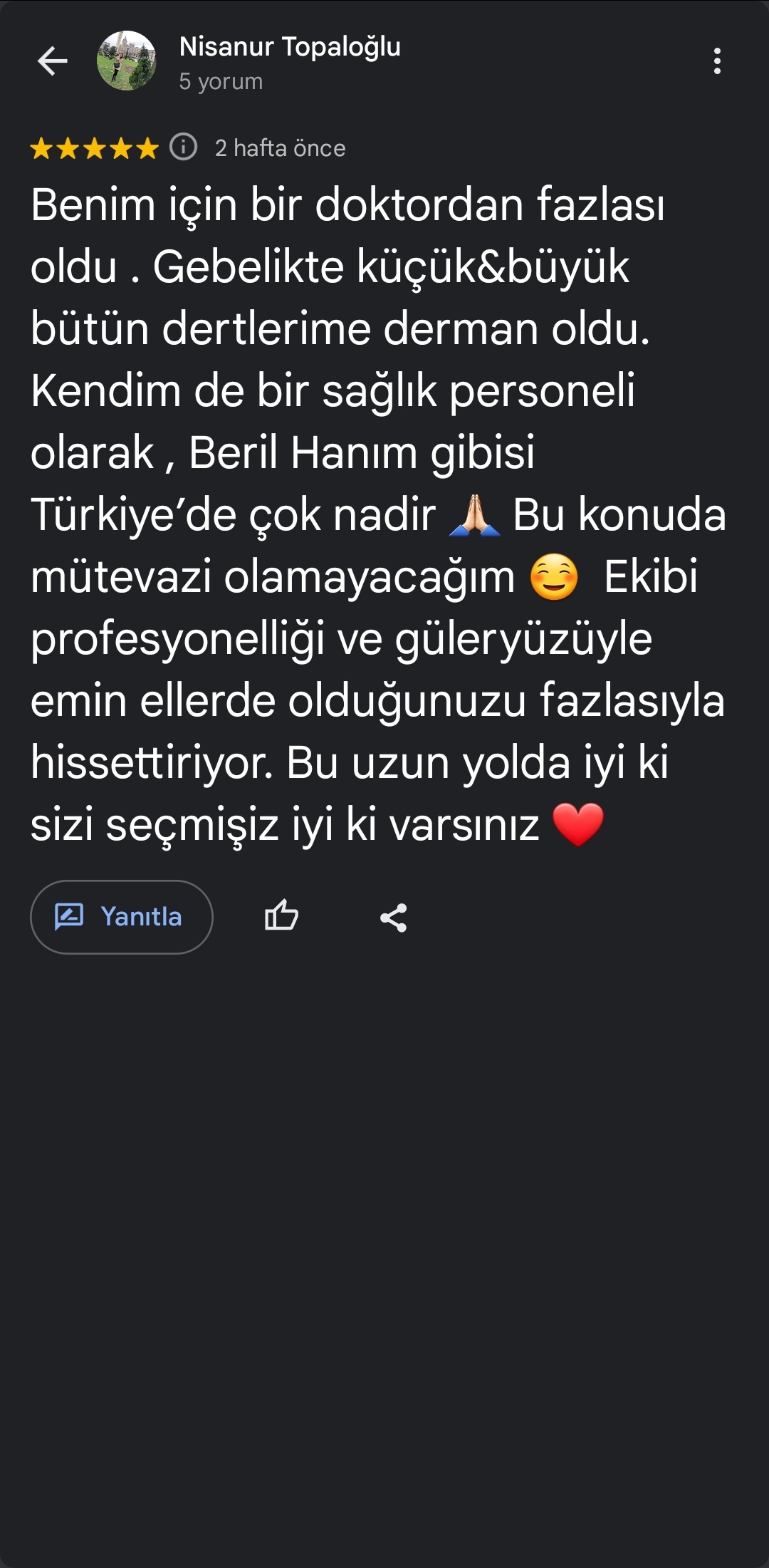Image resolution: width=769 pixels, height=1568 pixels.
Task: Open Nisanur Topaloğlu's profile picture
Action: (127, 61)
